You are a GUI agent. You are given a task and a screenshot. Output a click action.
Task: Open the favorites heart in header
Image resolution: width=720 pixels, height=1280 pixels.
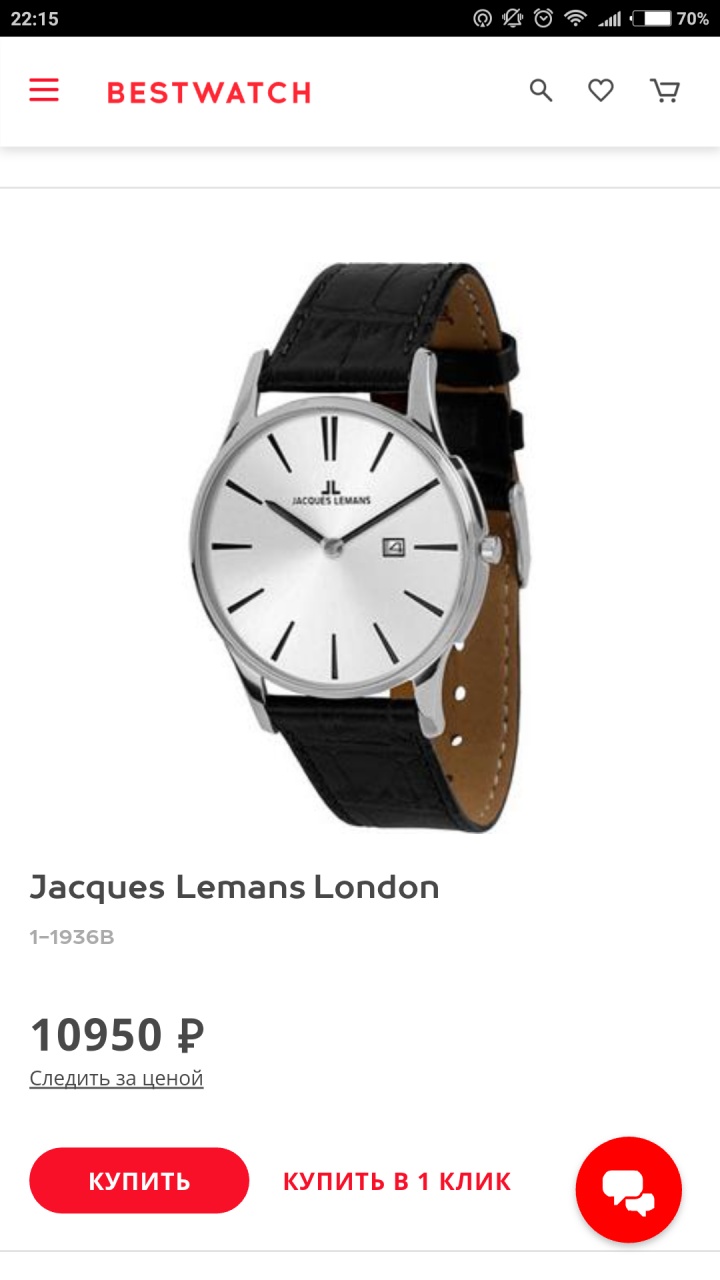click(x=600, y=91)
